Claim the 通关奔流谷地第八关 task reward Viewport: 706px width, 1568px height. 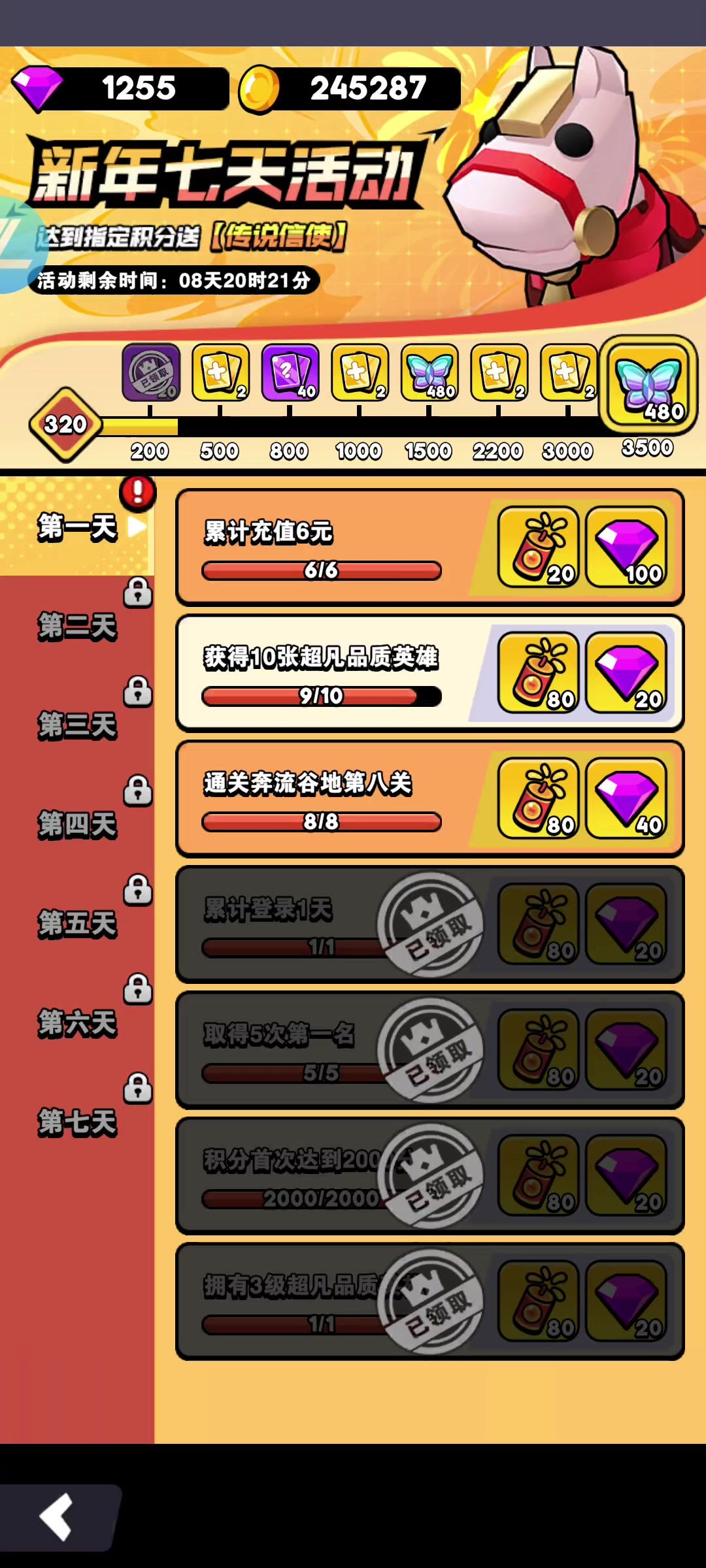(x=429, y=798)
